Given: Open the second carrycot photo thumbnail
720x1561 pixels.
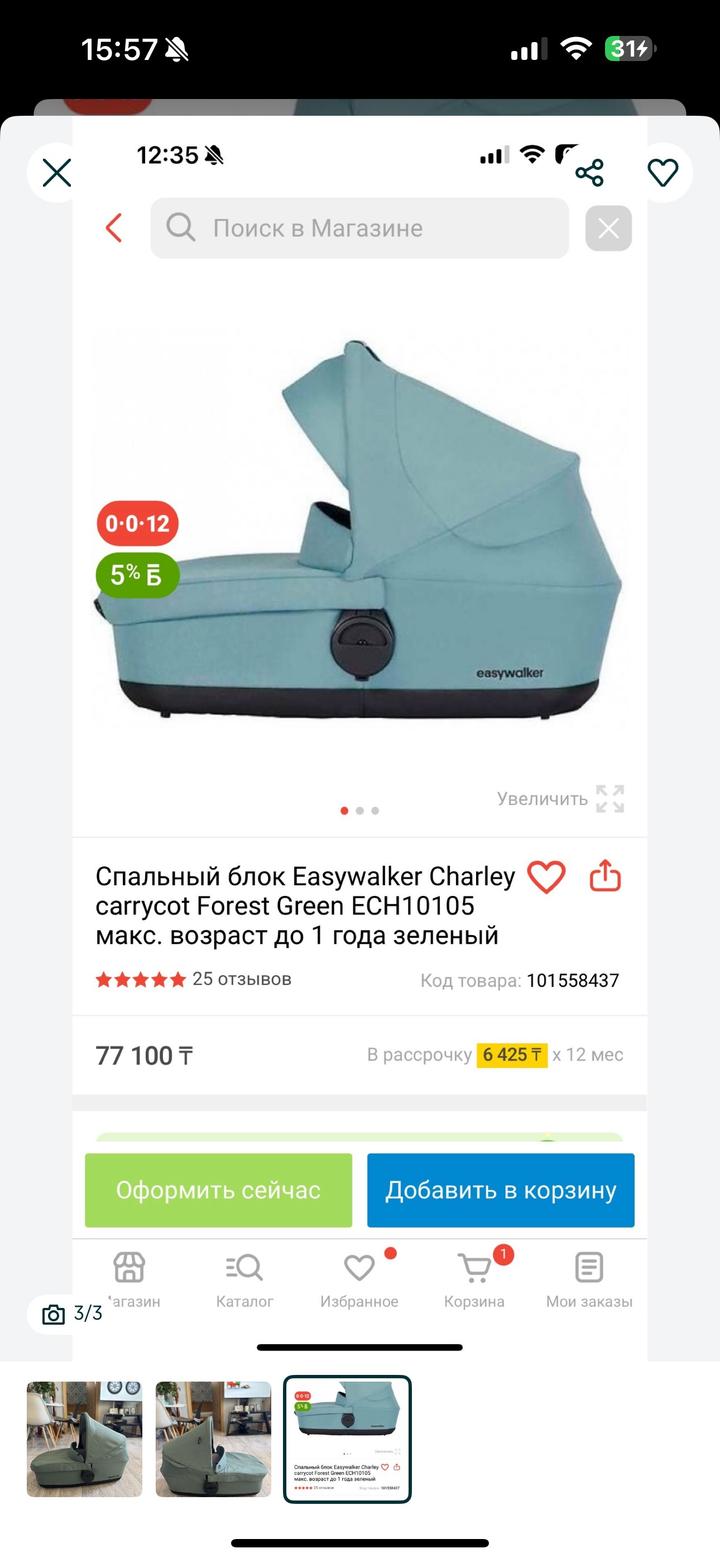Looking at the screenshot, I should click(x=213, y=1439).
